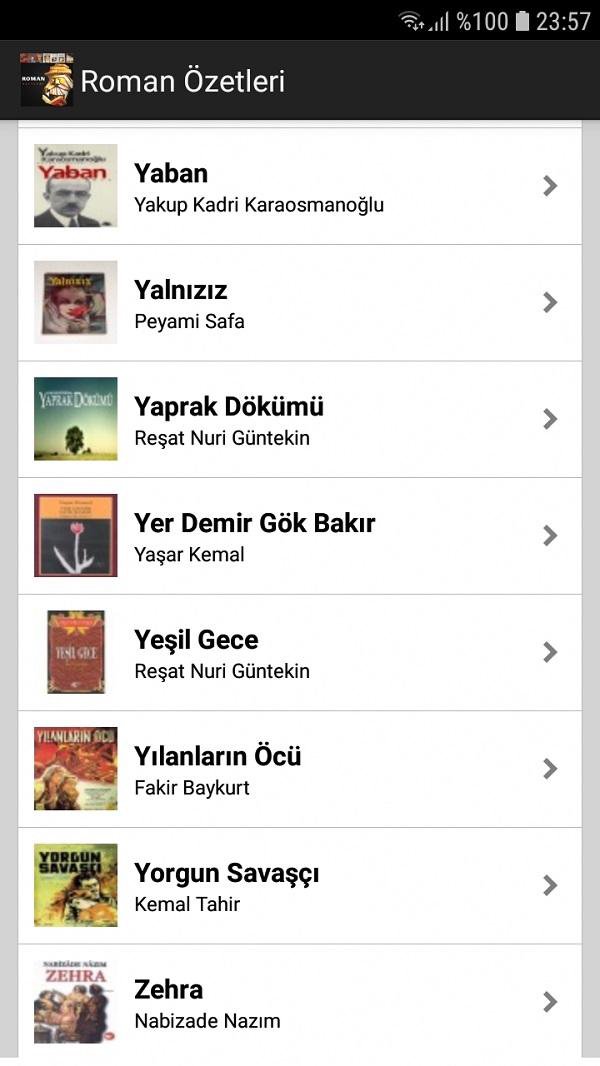Image resolution: width=600 pixels, height=1066 pixels.
Task: Open the Yaban novel summary
Action: (x=300, y=186)
